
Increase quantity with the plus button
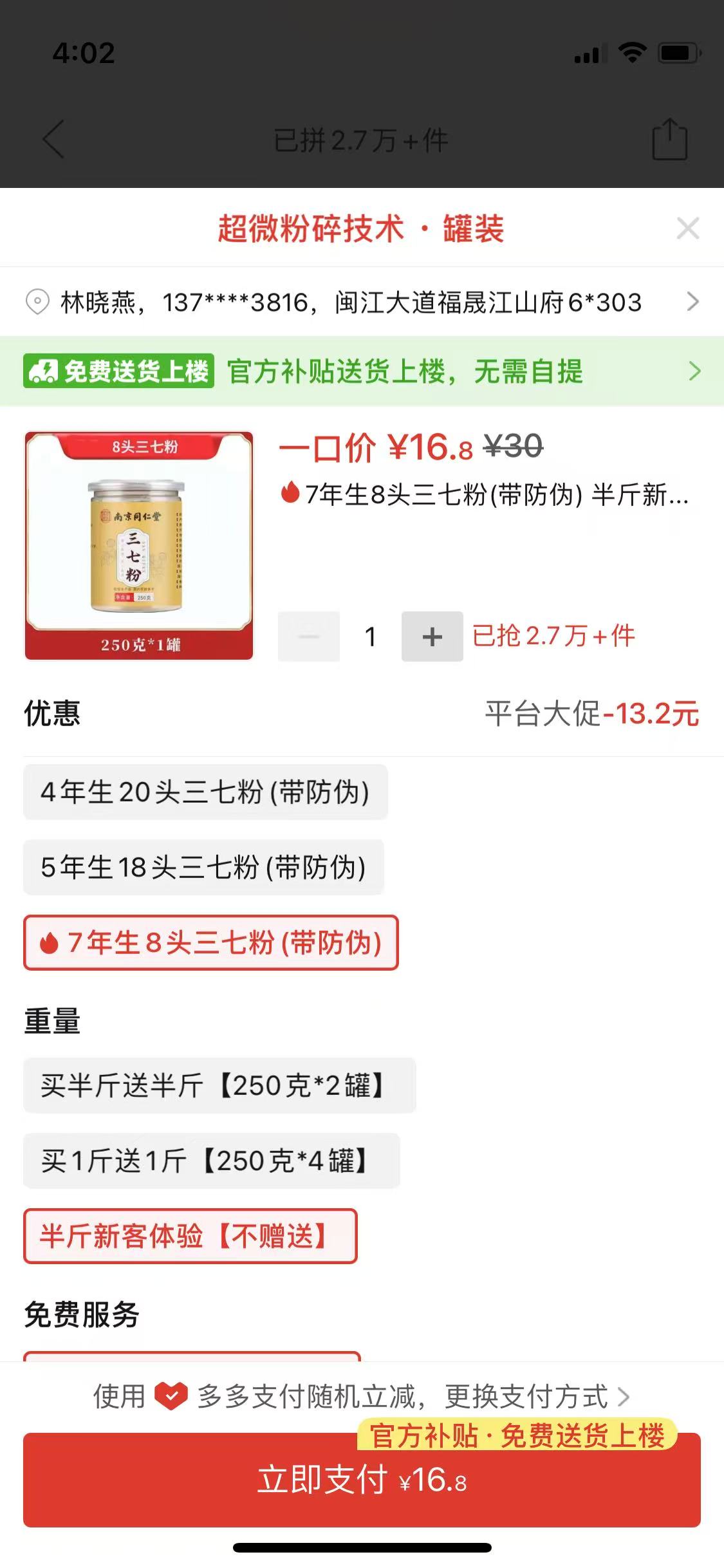click(432, 637)
